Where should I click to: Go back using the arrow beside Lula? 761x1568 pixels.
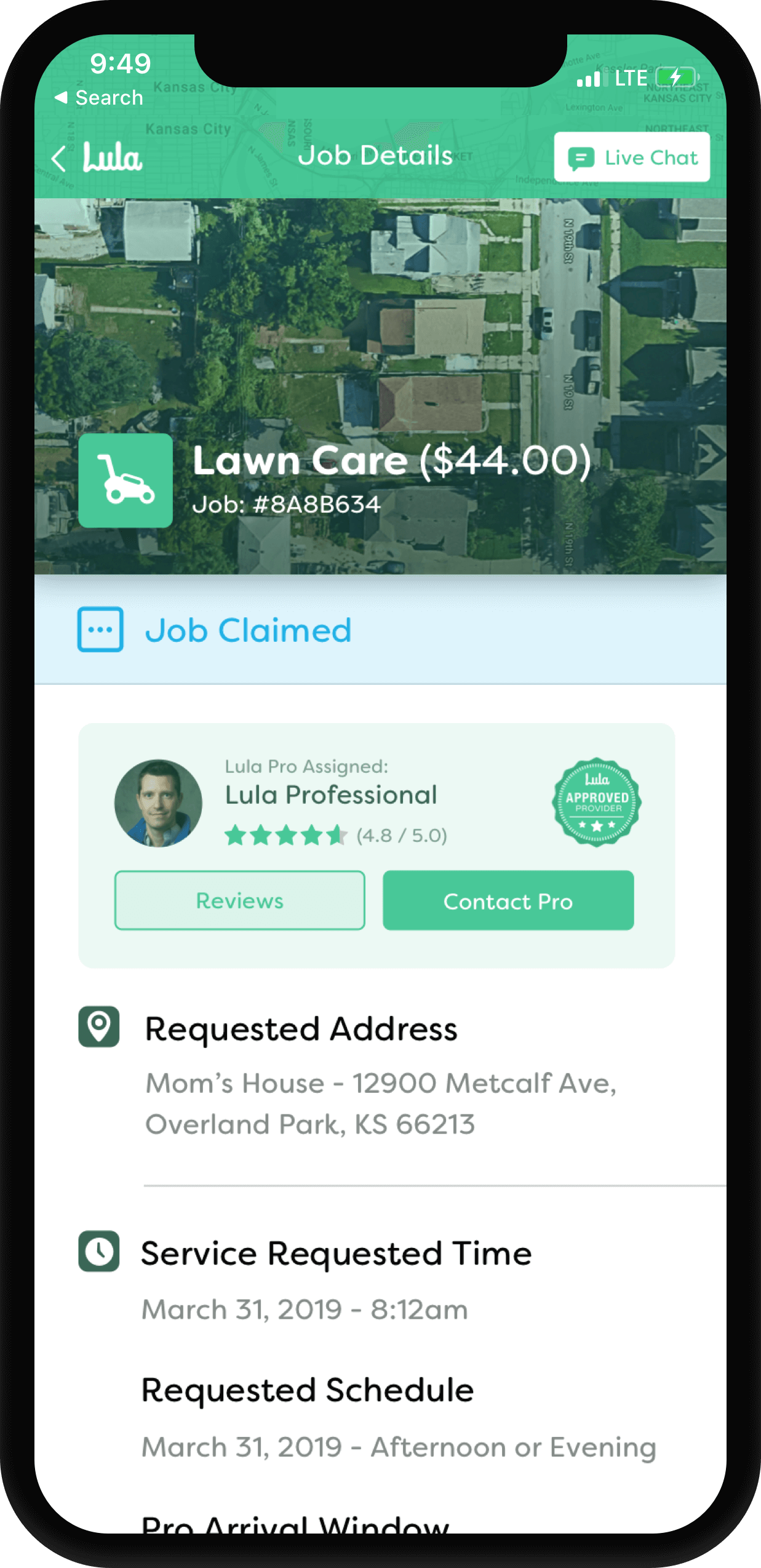[x=59, y=158]
